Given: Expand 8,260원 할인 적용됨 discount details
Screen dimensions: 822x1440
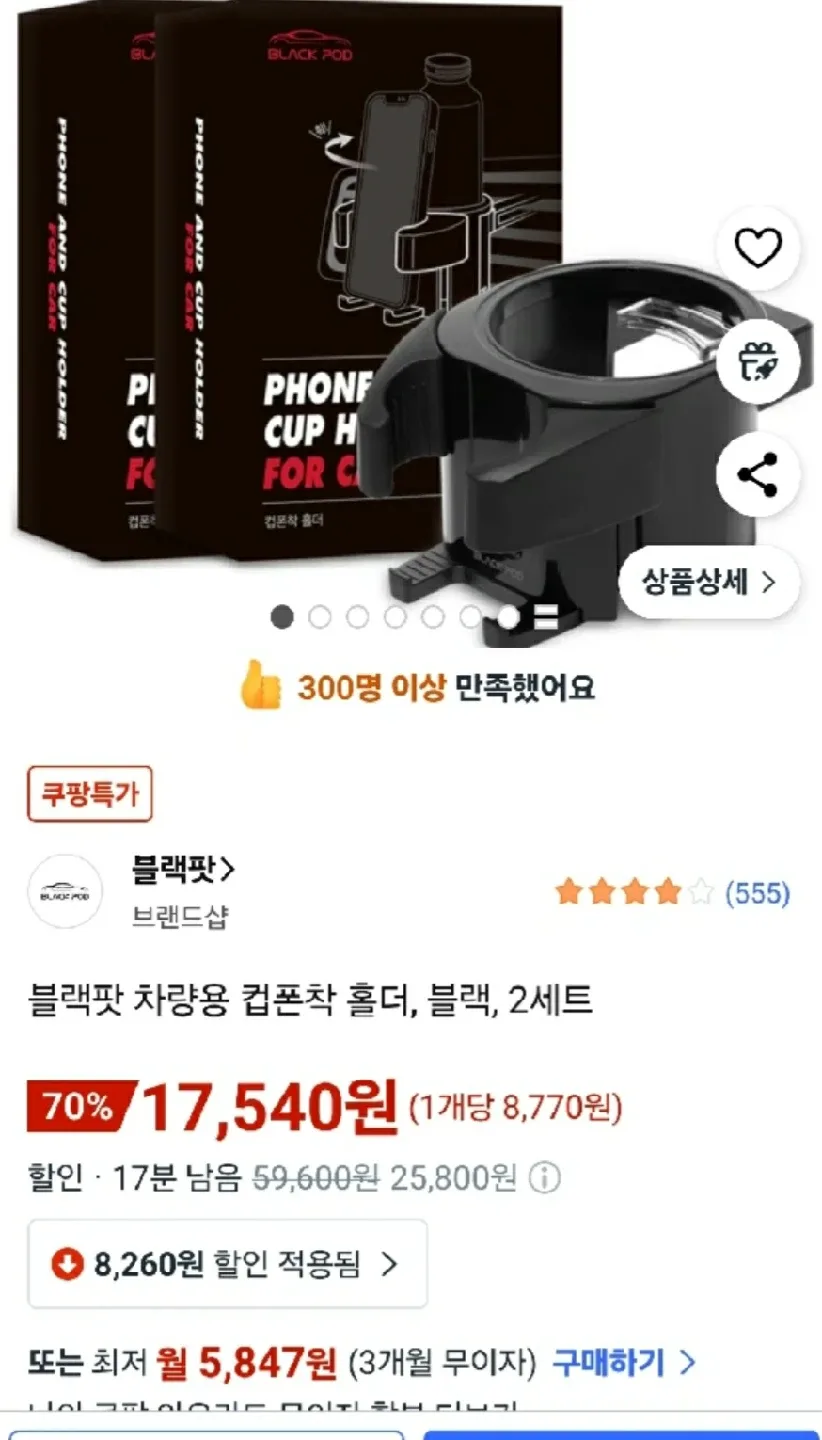Looking at the screenshot, I should tap(228, 1264).
